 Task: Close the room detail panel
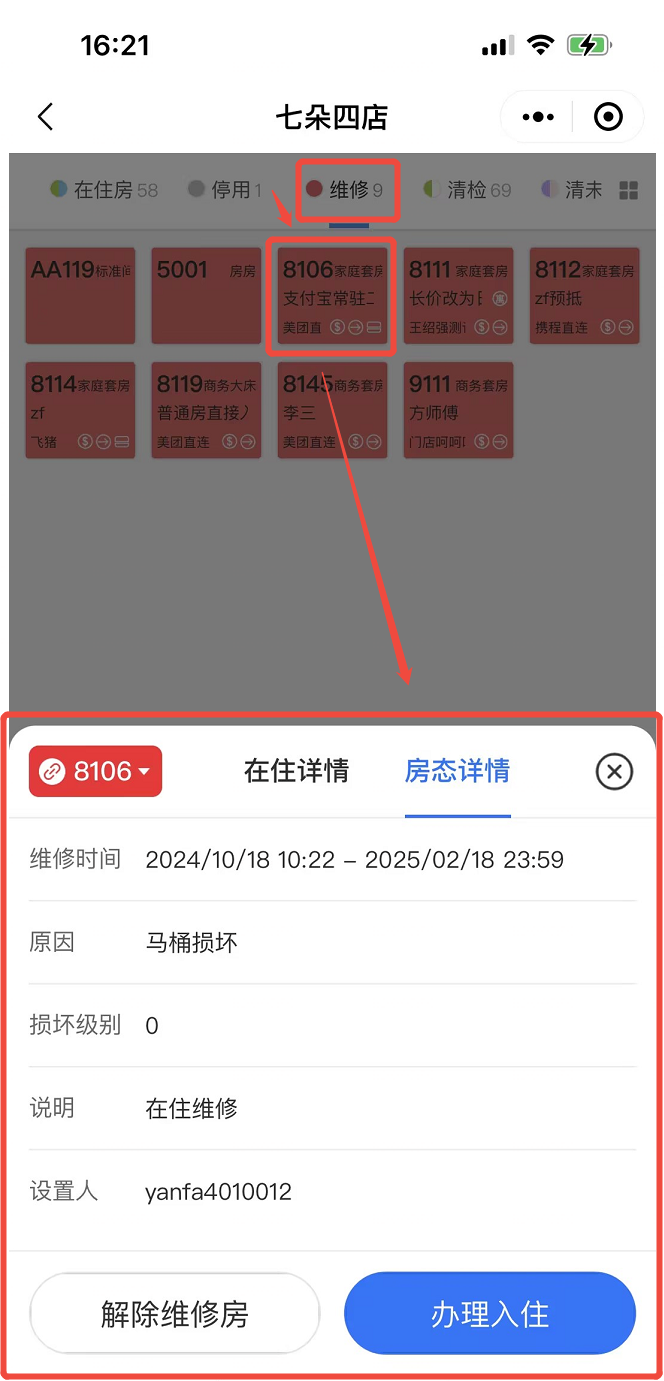pos(614,771)
